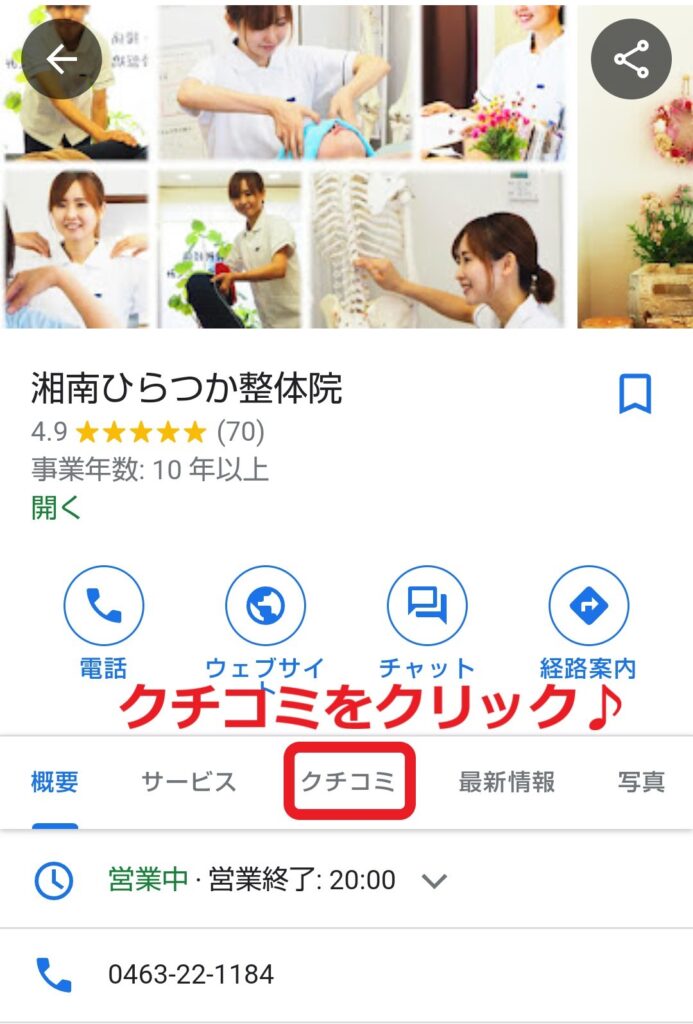
Task: Open the クチコミ tab
Action: pos(349,782)
